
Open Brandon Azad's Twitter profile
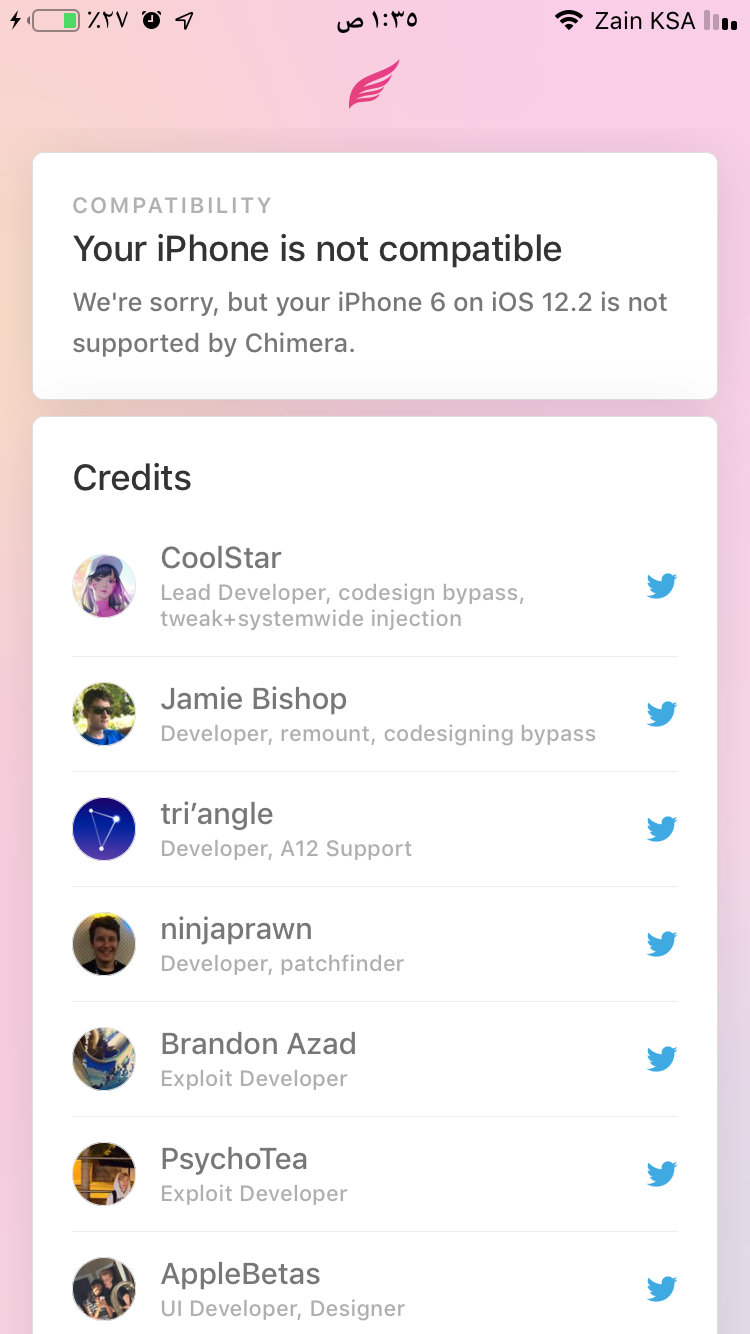pos(661,1059)
